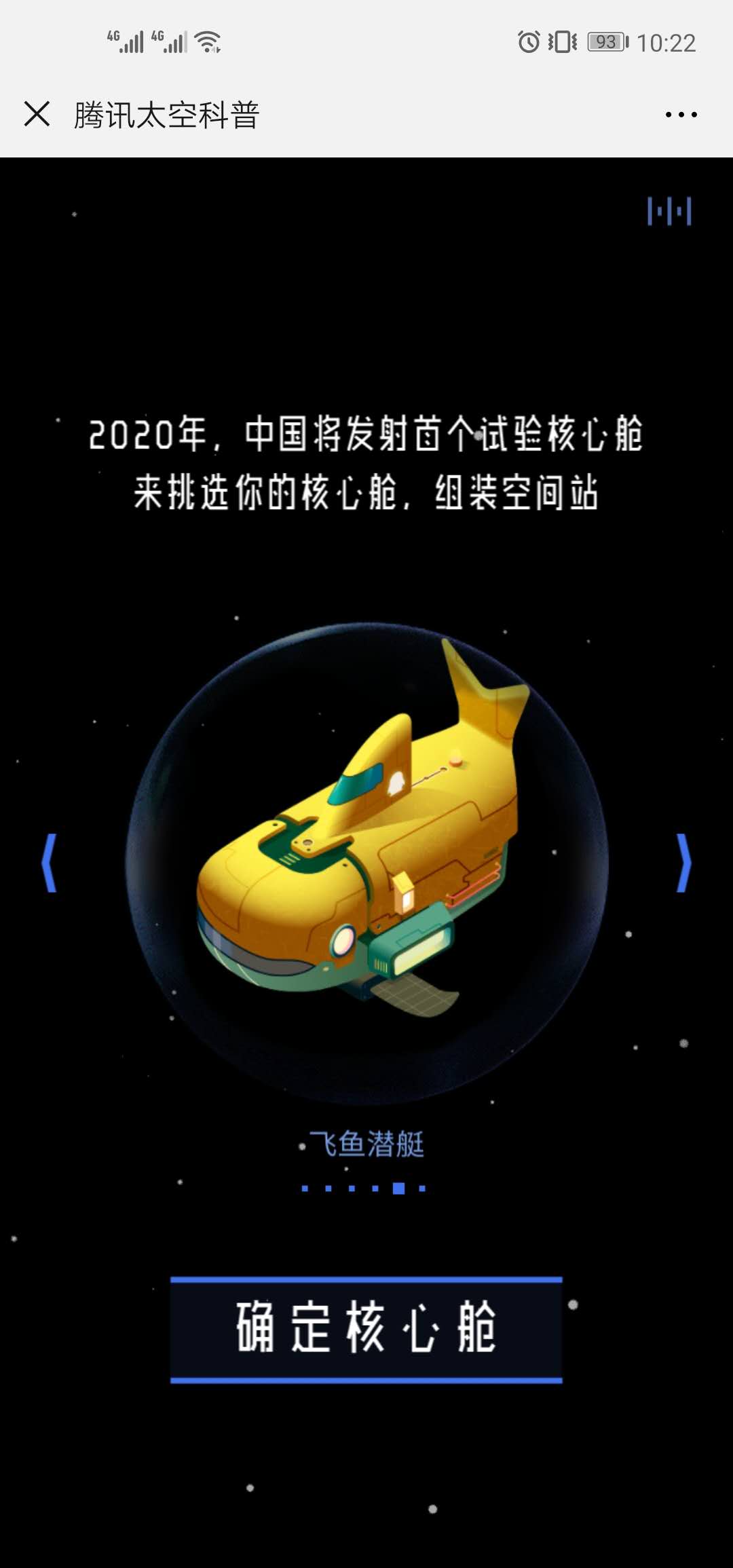Confirm selection with 确定核心舱 button
733x1568 pixels.
coord(366,1330)
